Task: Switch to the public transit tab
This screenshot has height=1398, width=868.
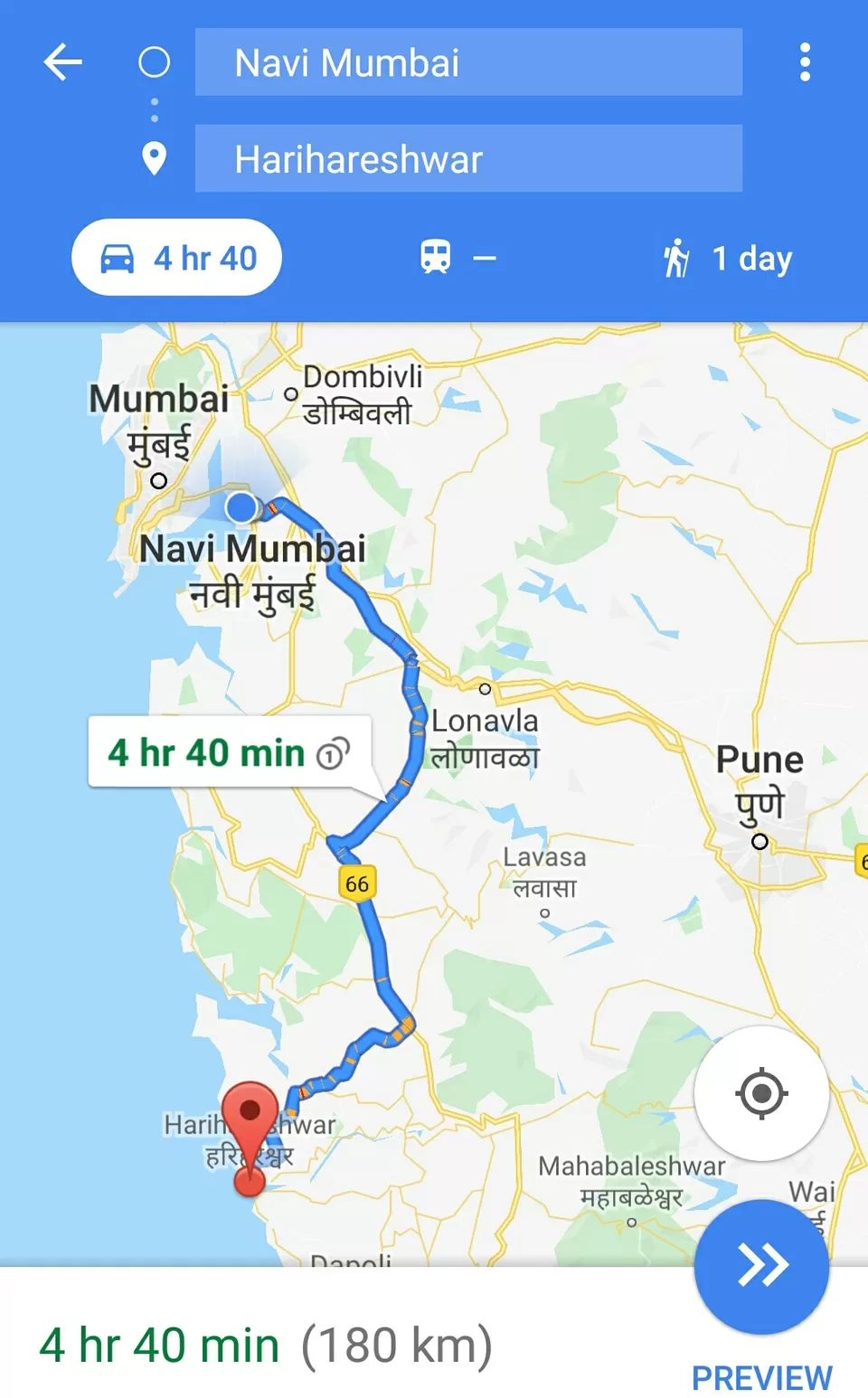Action: [x=458, y=258]
